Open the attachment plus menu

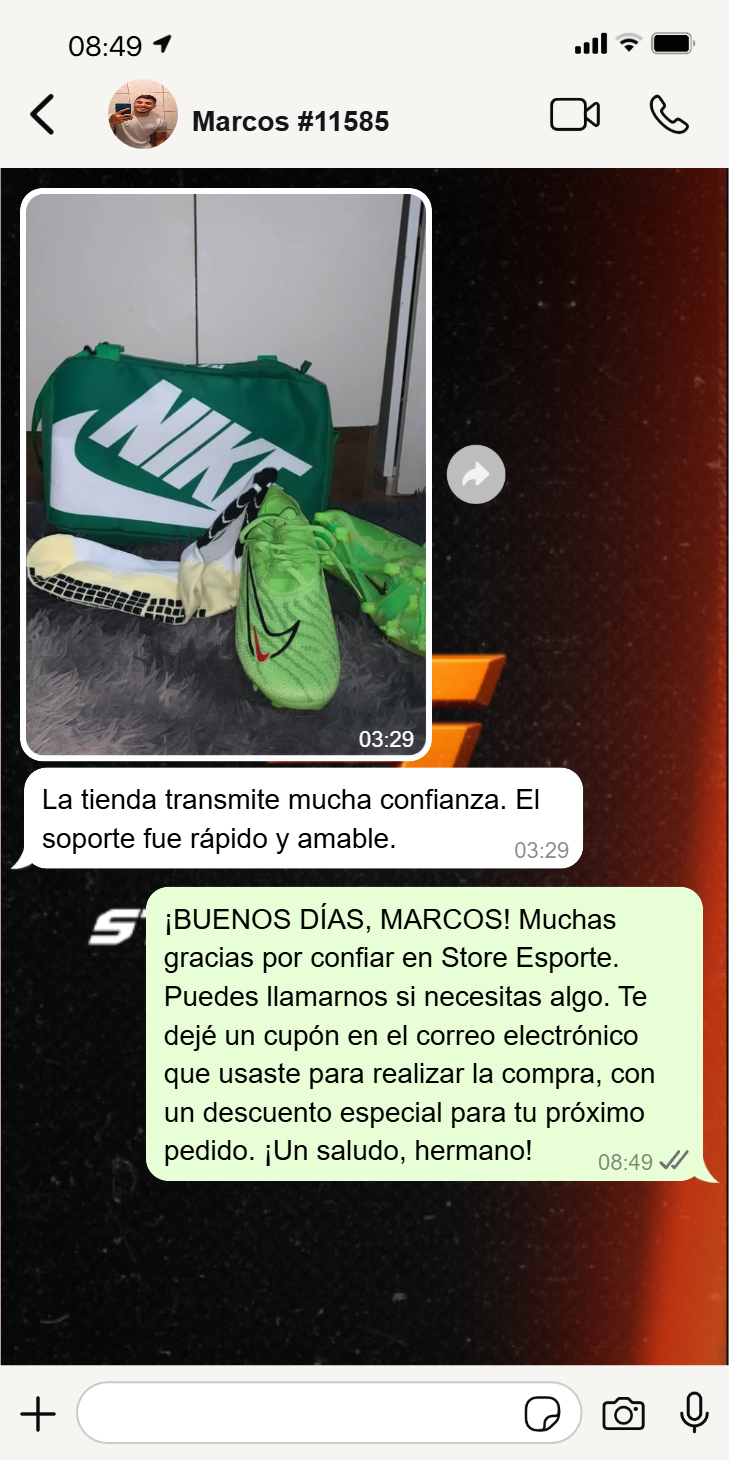(38, 1414)
